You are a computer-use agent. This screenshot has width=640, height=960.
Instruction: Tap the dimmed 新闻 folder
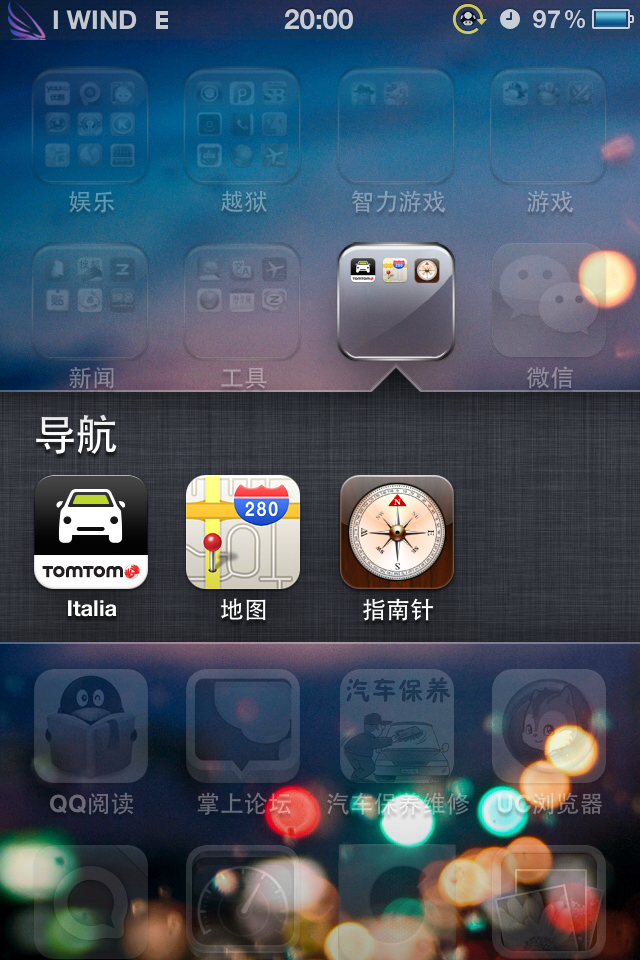click(91, 300)
